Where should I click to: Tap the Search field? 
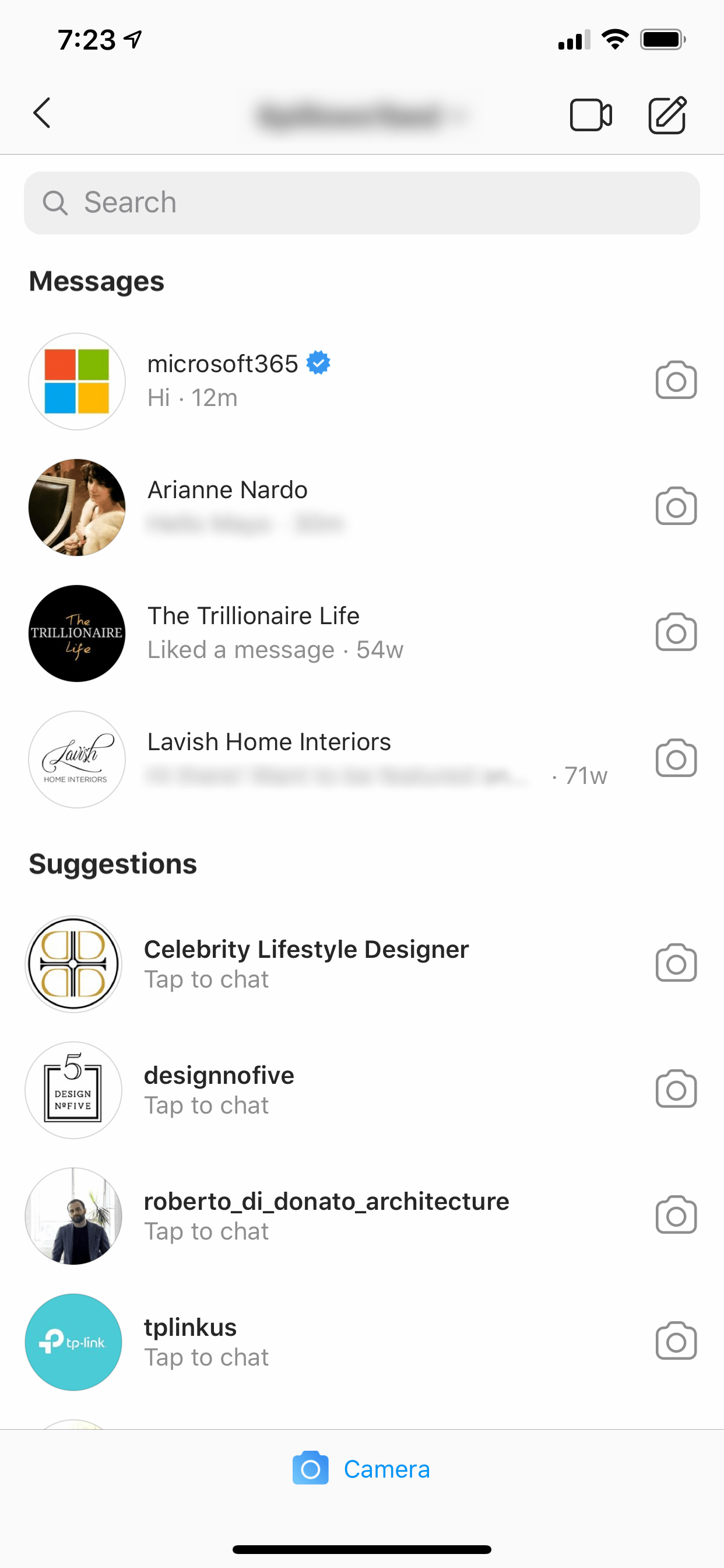point(361,202)
